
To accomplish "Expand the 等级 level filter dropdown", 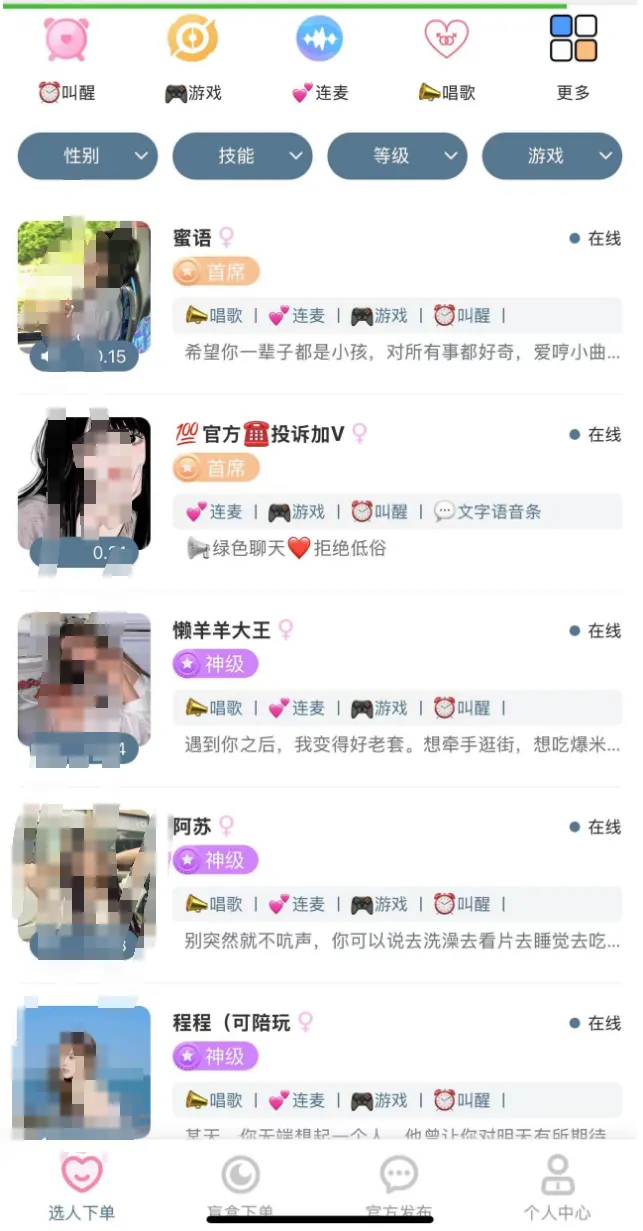I will point(397,156).
